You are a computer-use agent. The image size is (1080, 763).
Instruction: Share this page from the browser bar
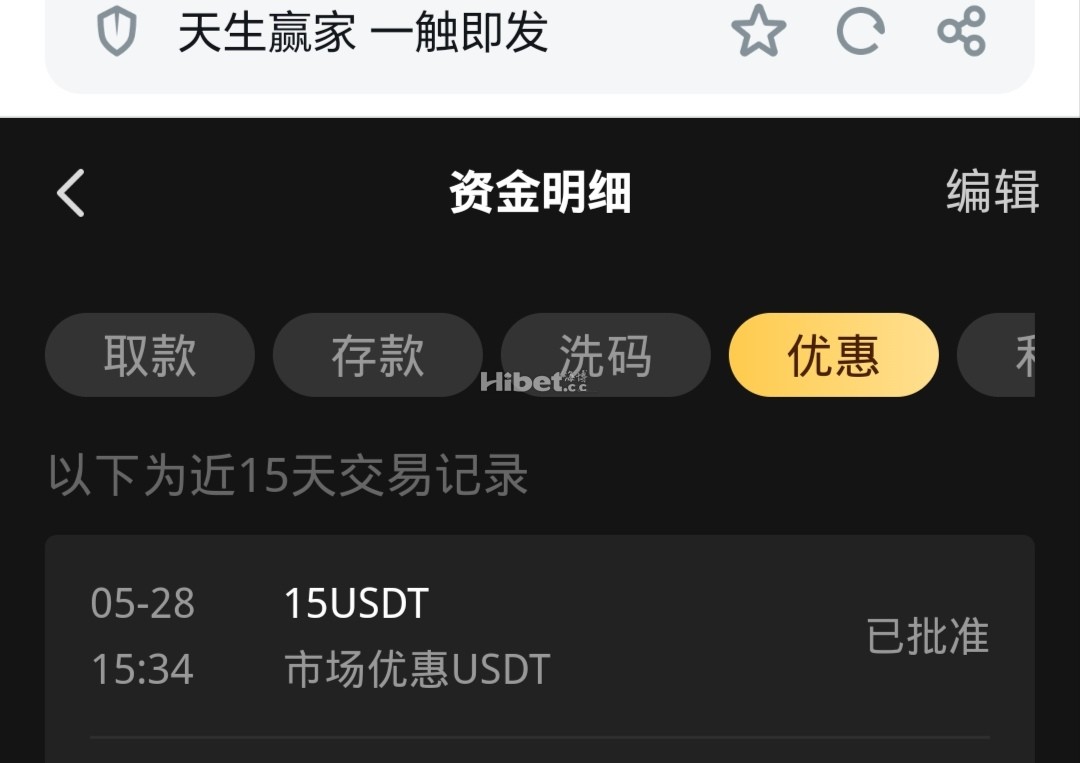(962, 31)
